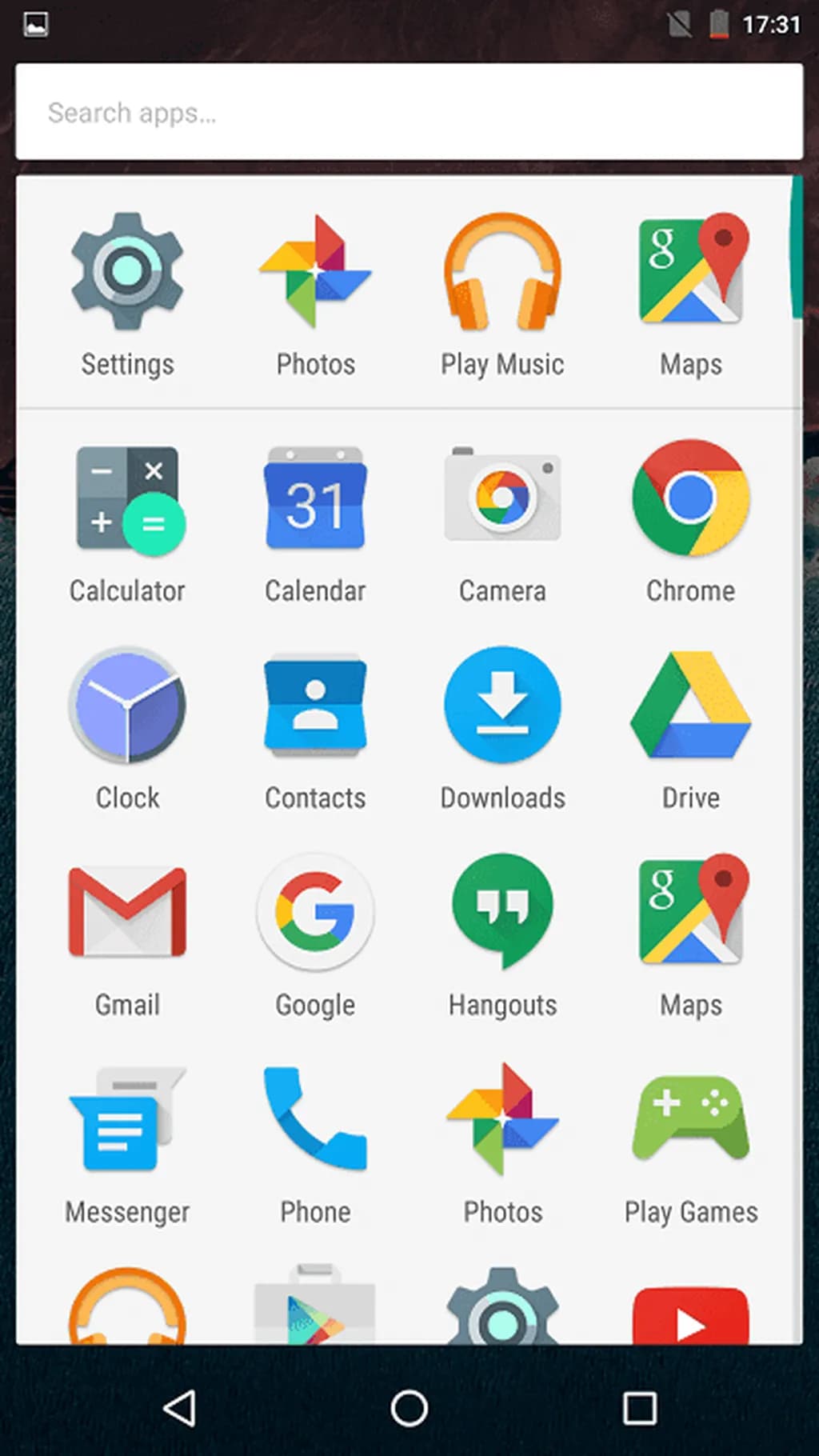Tap the Search apps field
Screen dimensions: 819x1456
coord(408,112)
